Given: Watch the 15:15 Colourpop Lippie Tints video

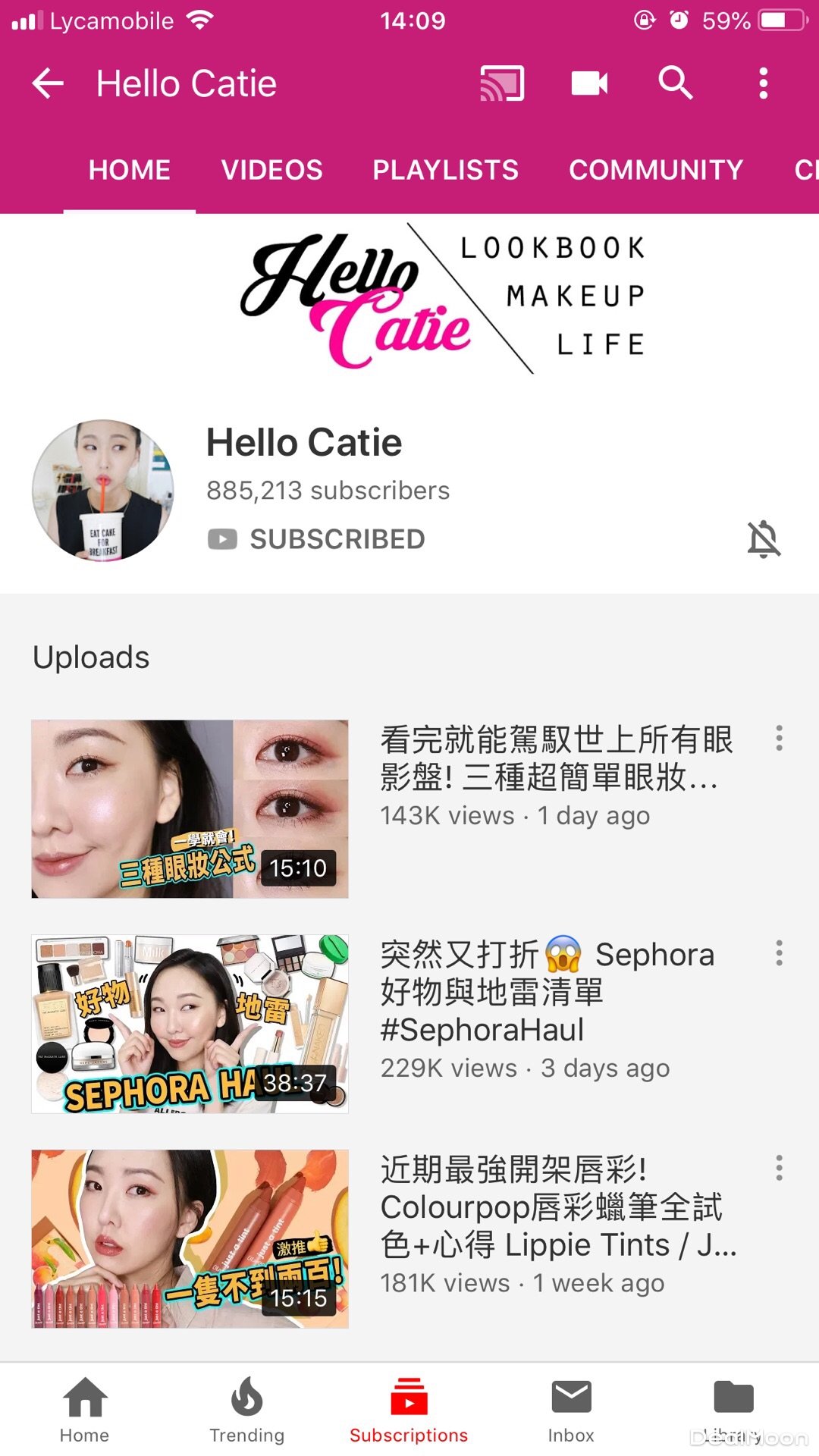Looking at the screenshot, I should click(190, 1238).
